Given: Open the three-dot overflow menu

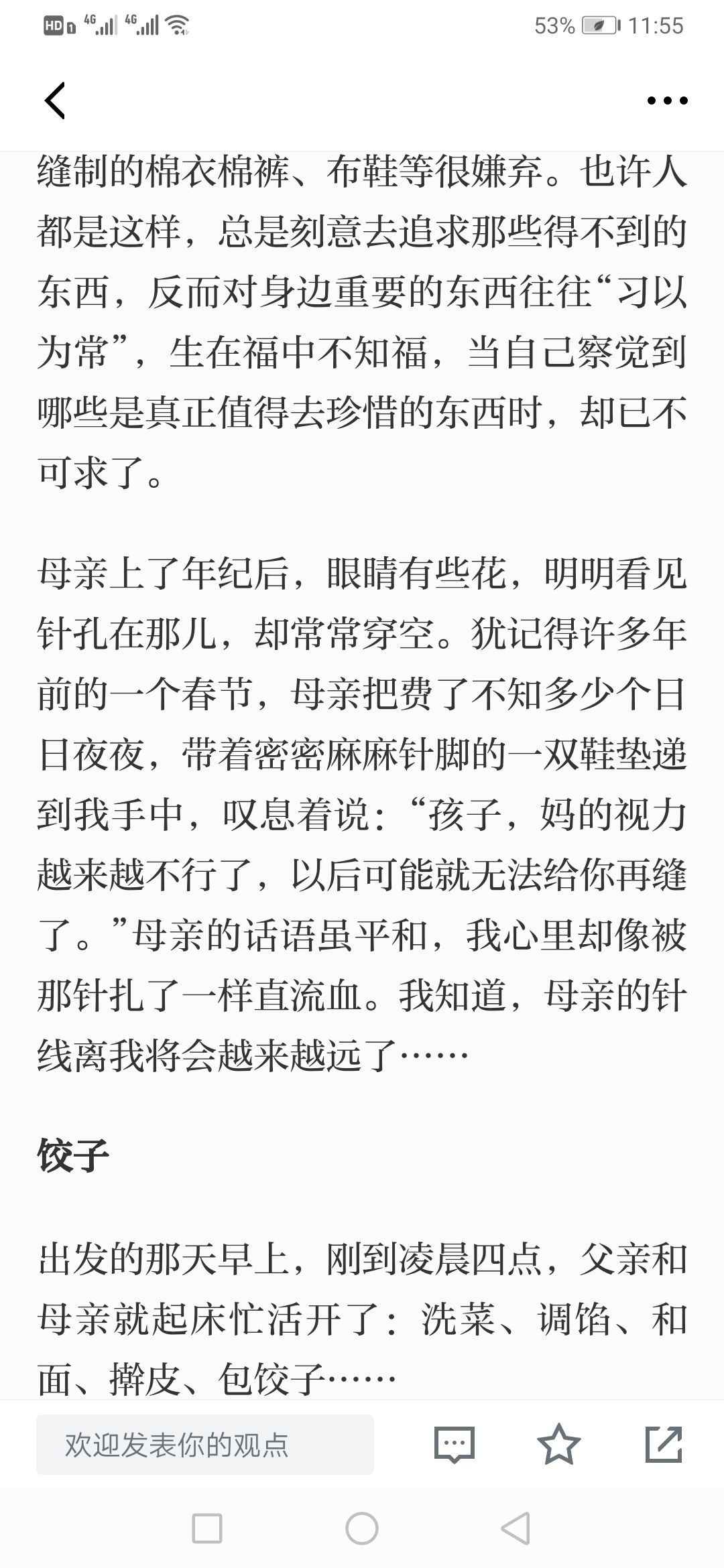Looking at the screenshot, I should [x=667, y=101].
